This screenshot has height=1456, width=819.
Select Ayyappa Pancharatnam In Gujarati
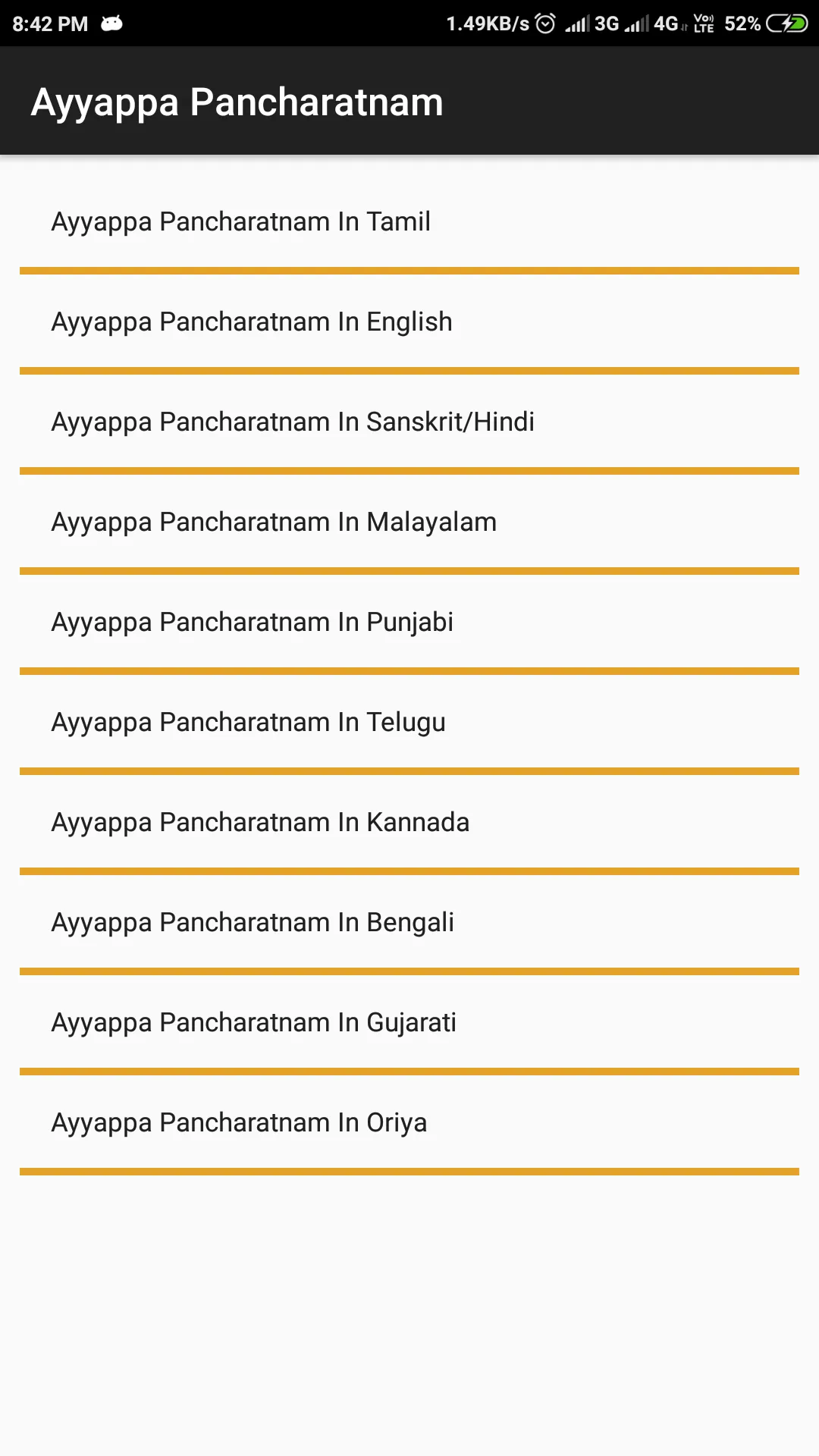coord(409,1022)
